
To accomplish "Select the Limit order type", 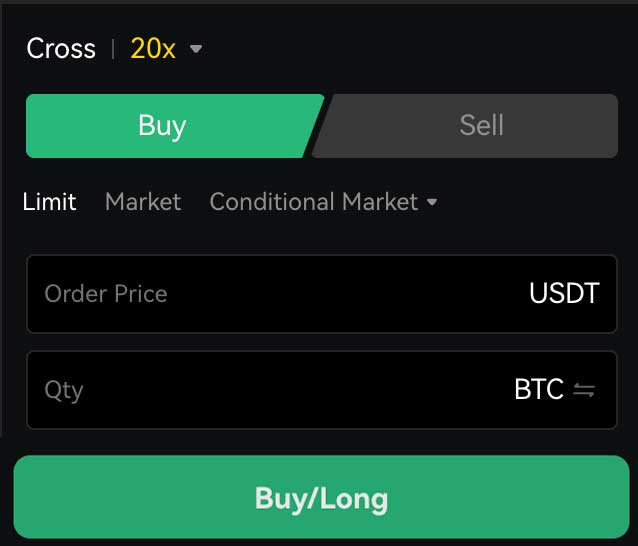I will tap(49, 201).
